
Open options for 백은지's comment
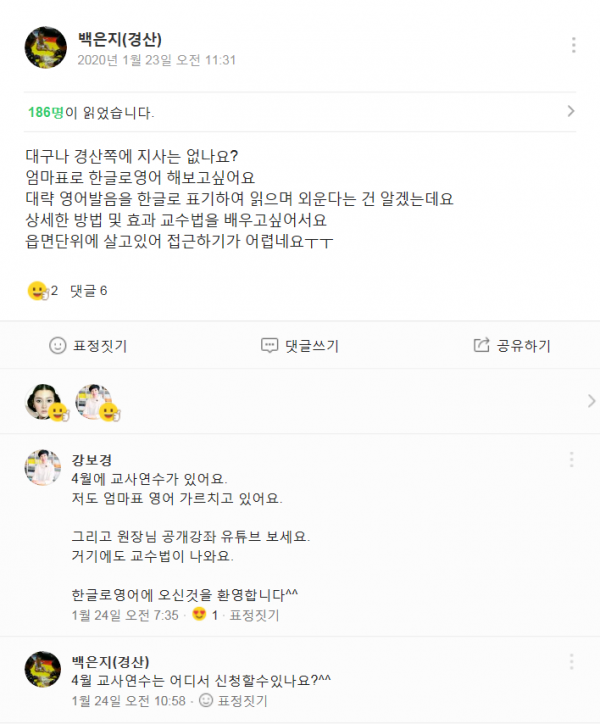(x=572, y=662)
